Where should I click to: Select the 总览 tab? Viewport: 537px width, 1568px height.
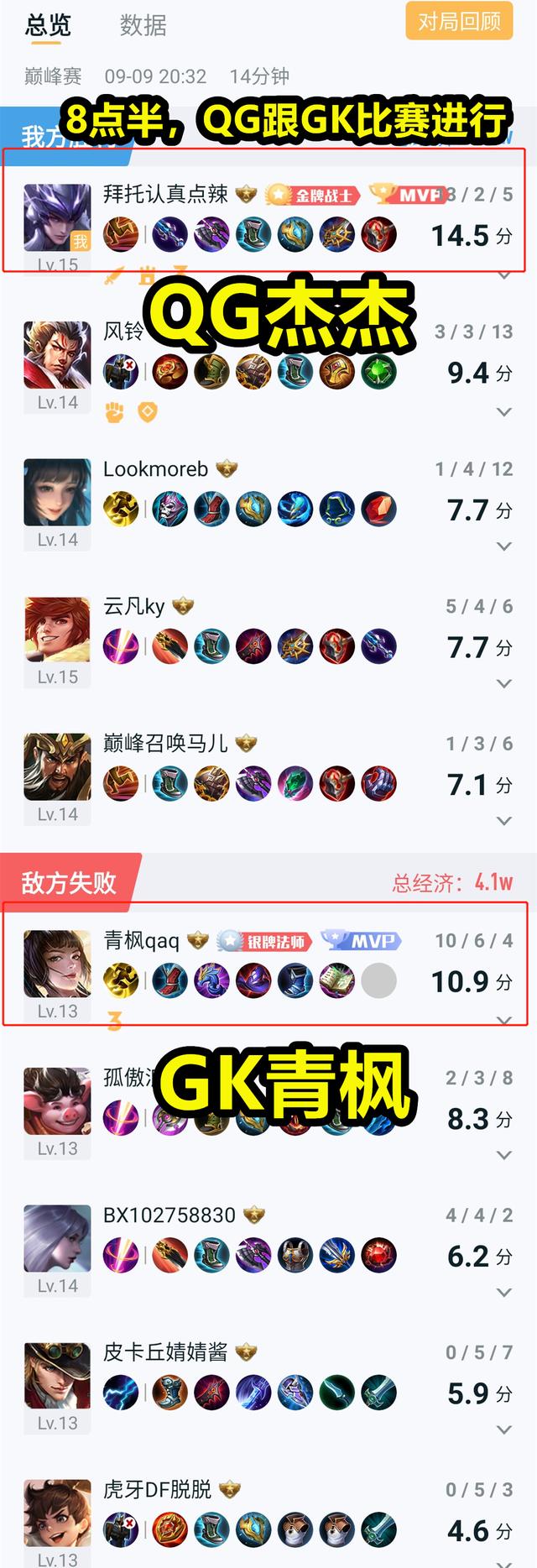48,25
